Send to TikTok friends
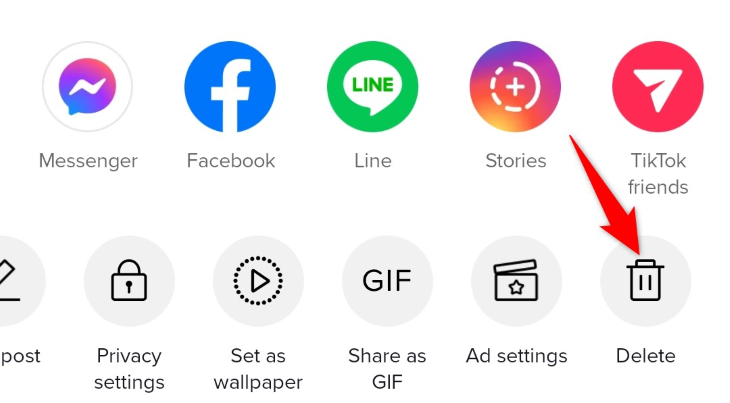This screenshot has width=730, height=403. tap(658, 87)
